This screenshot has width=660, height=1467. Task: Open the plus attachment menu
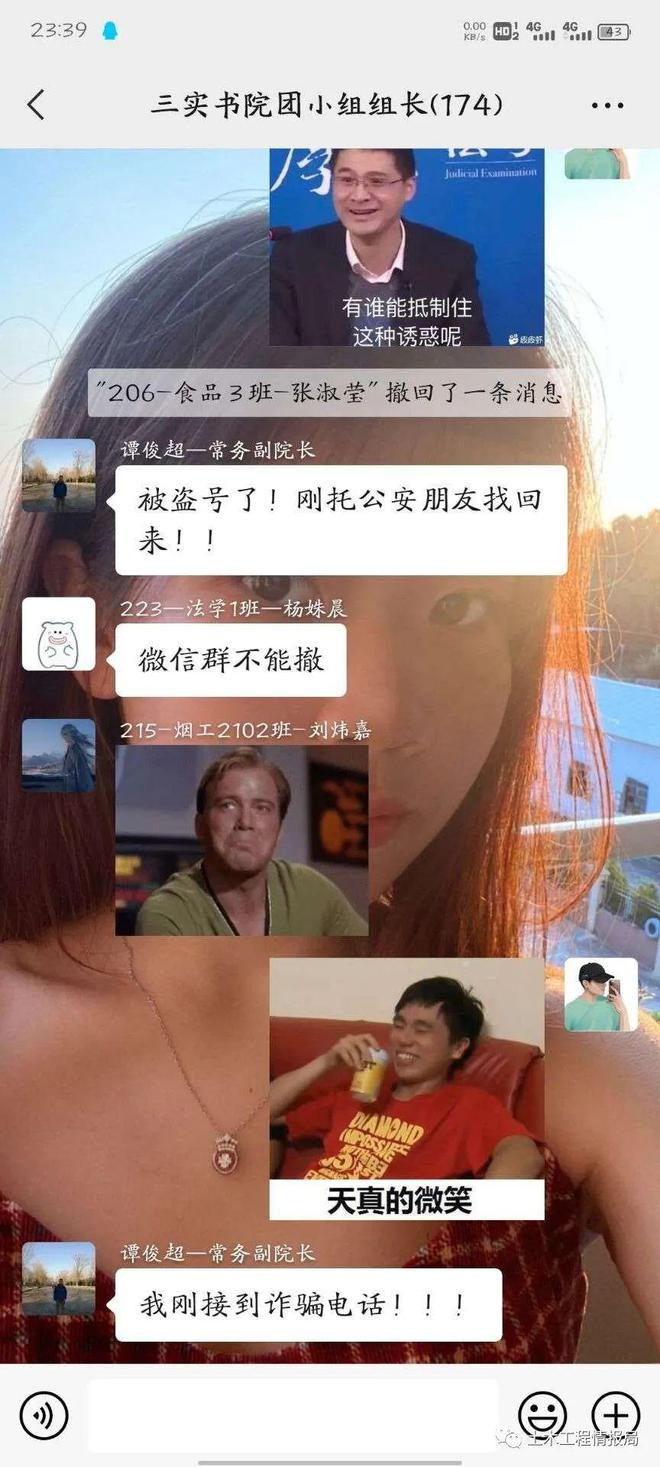click(615, 1415)
